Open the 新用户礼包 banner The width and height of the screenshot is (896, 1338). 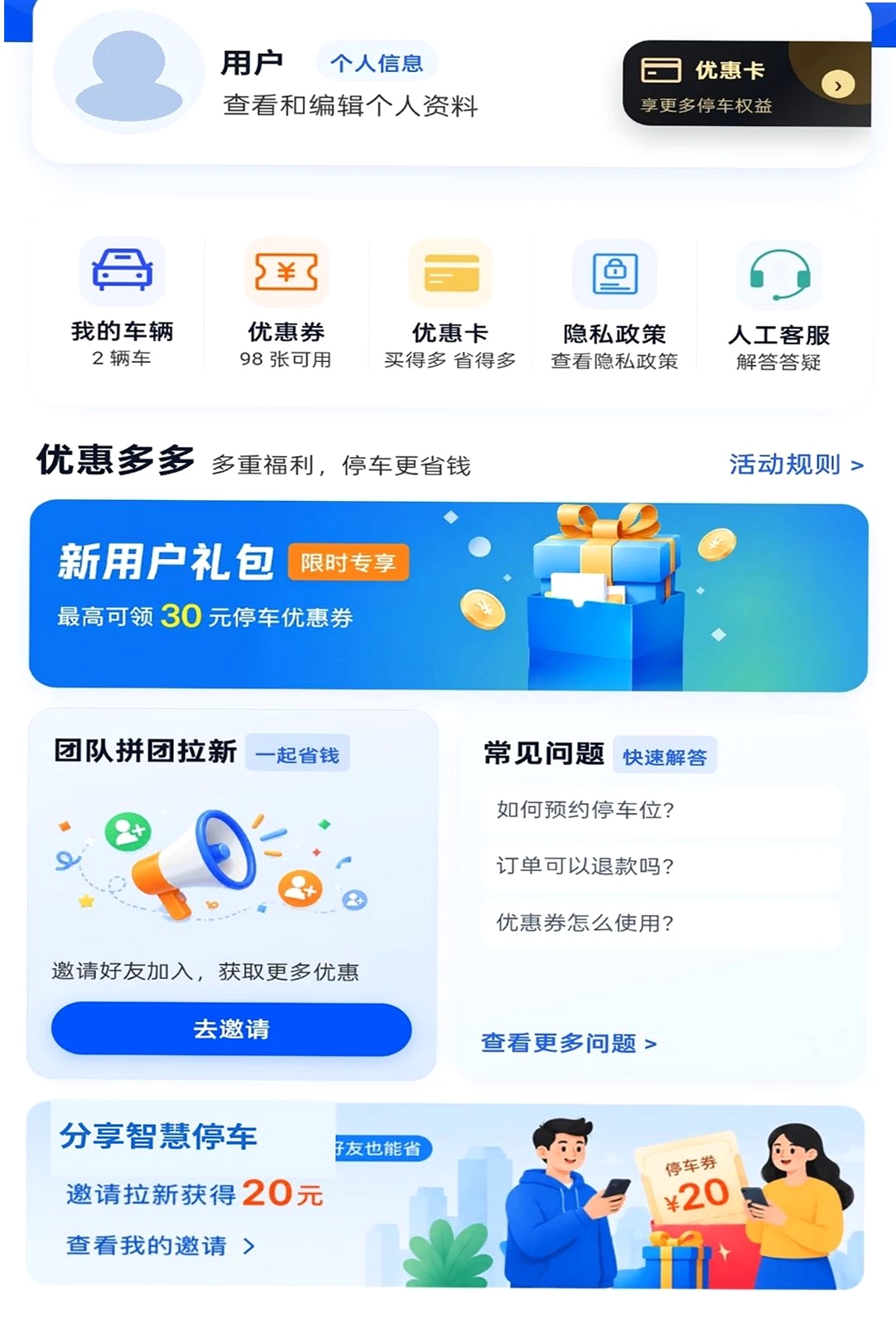tap(448, 595)
